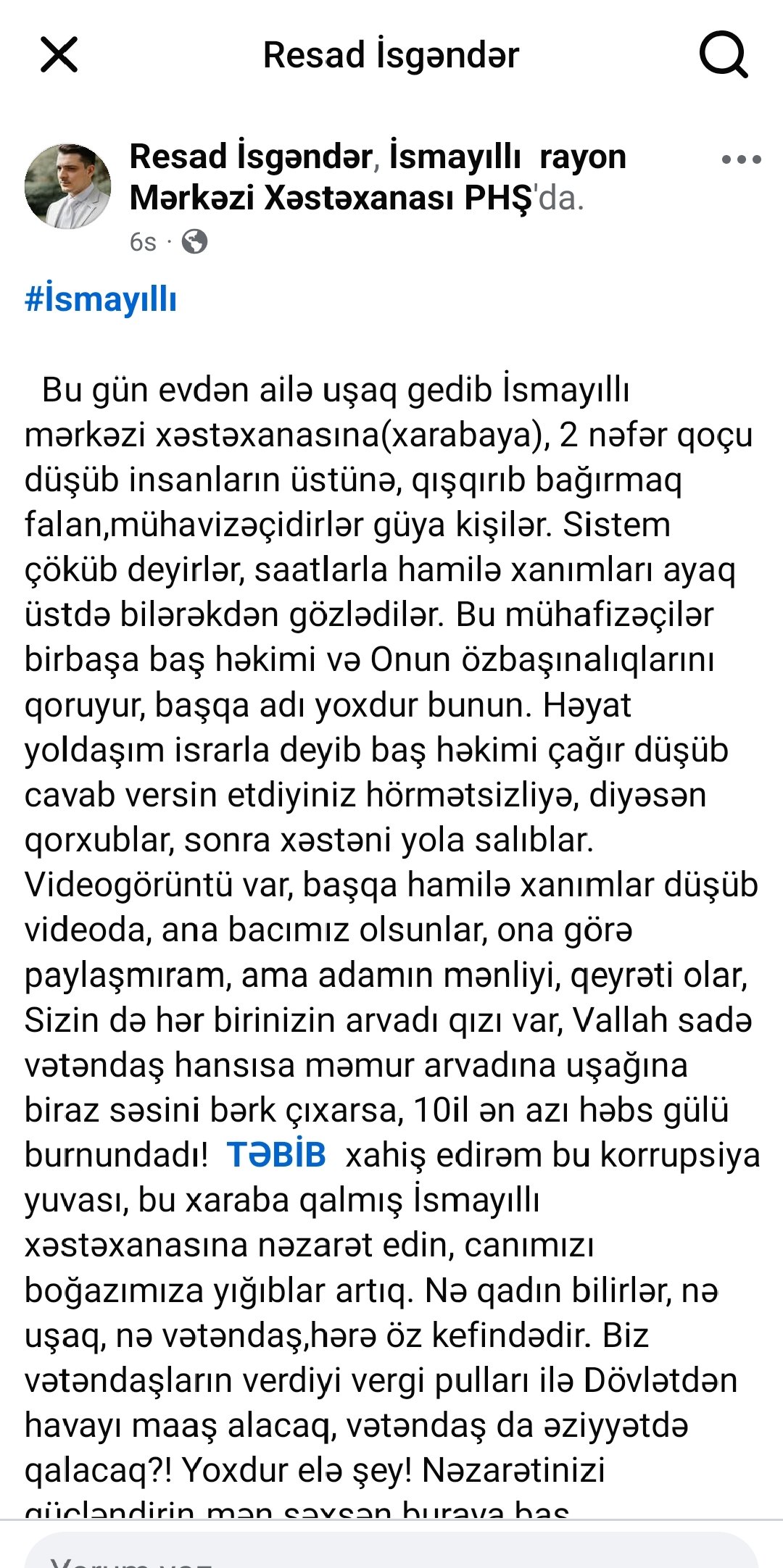Viewport: 783px width, 1568px height.
Task: Open the tagged TƏBİB page
Action: 276,1155
